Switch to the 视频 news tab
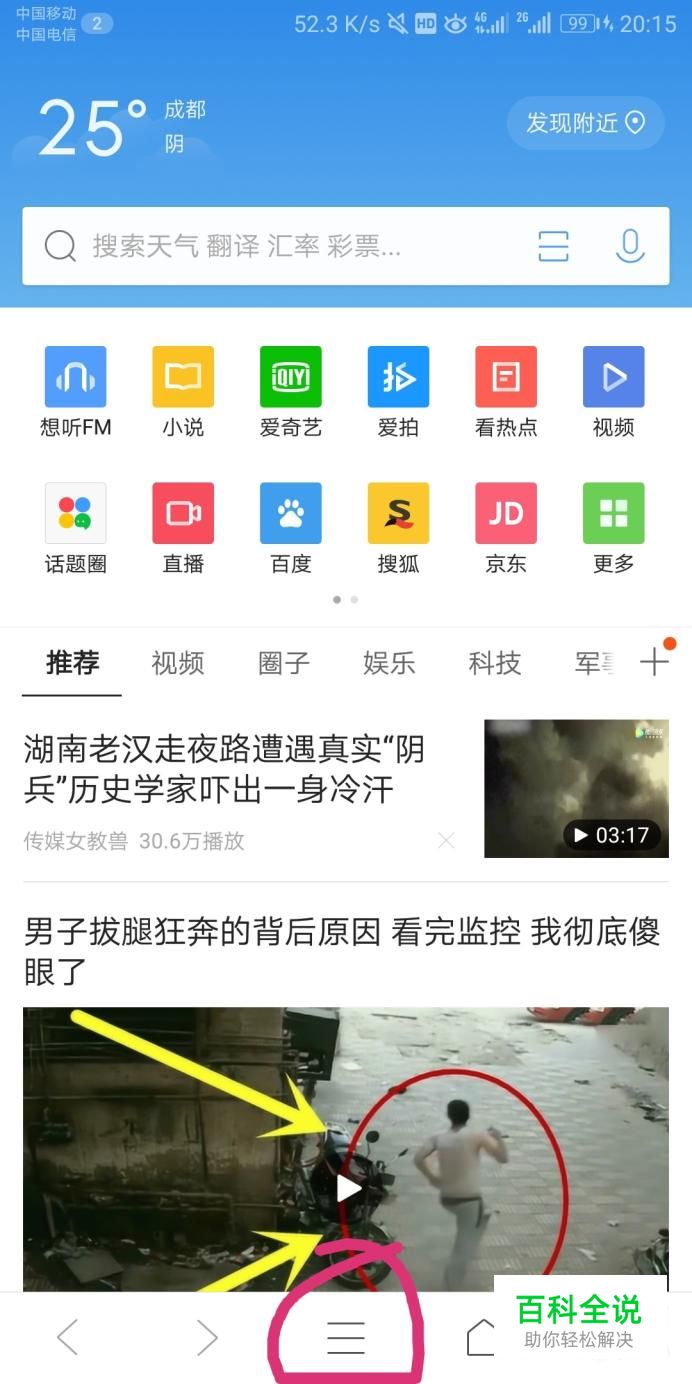This screenshot has height=1384, width=692. 178,663
